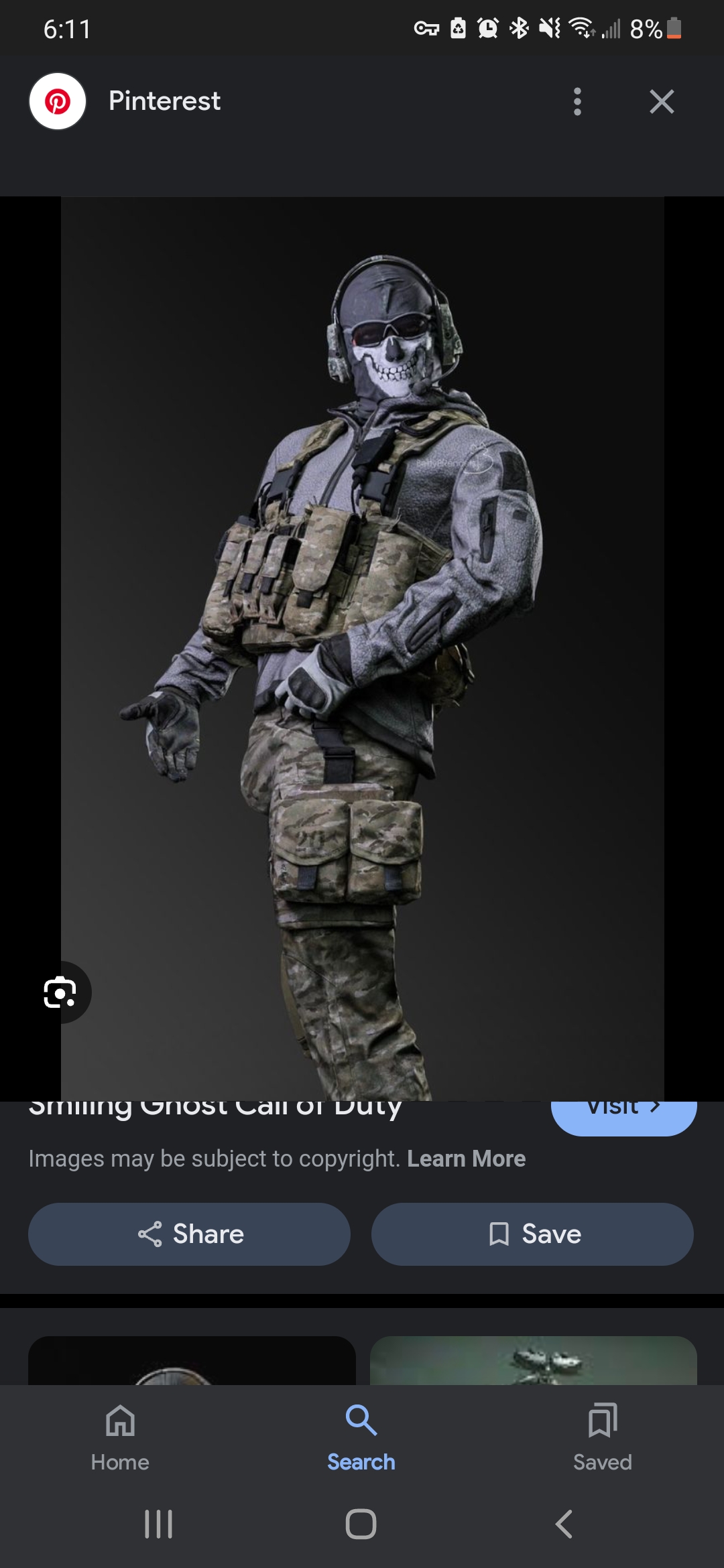Go back using system back button
The height and width of the screenshot is (1568, 724).
tap(564, 1524)
